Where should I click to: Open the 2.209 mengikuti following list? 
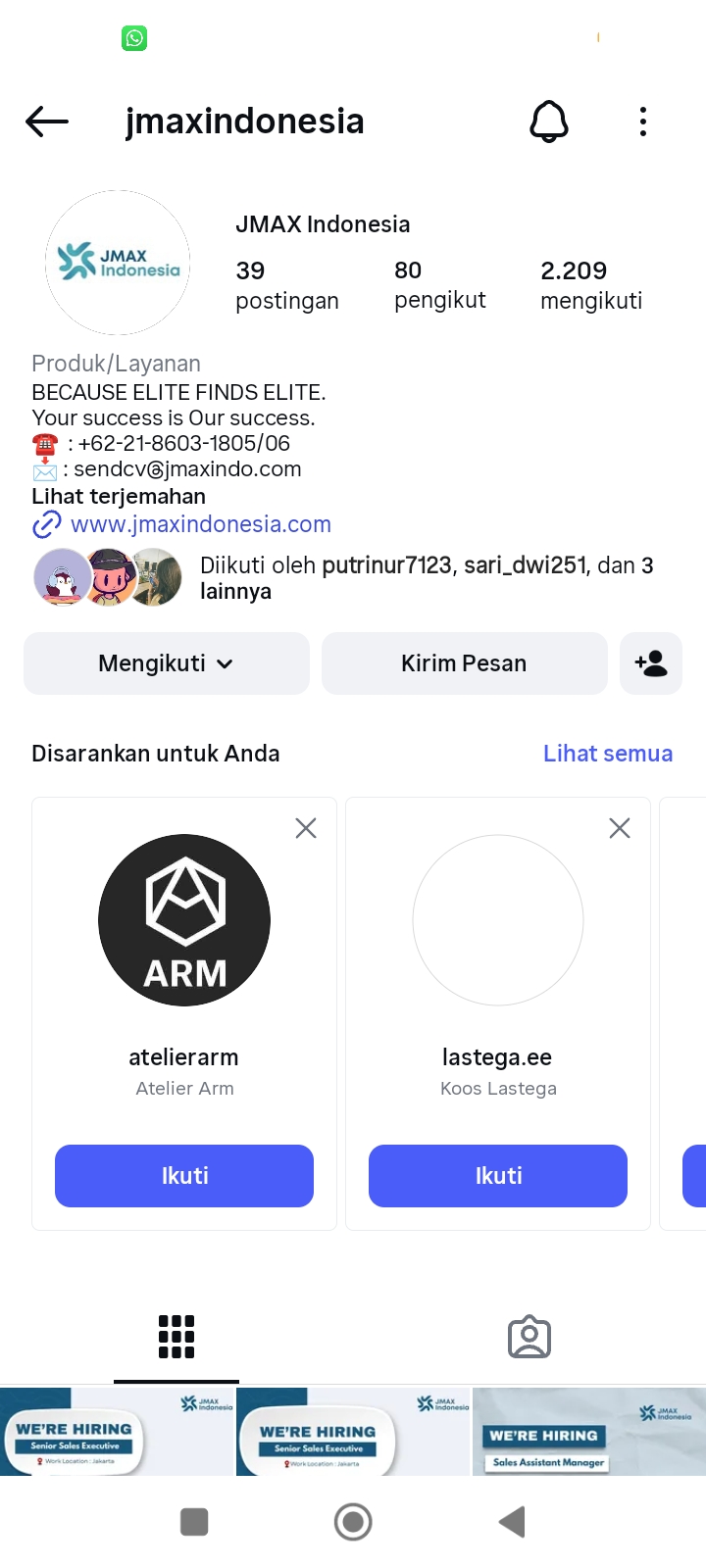tap(591, 284)
